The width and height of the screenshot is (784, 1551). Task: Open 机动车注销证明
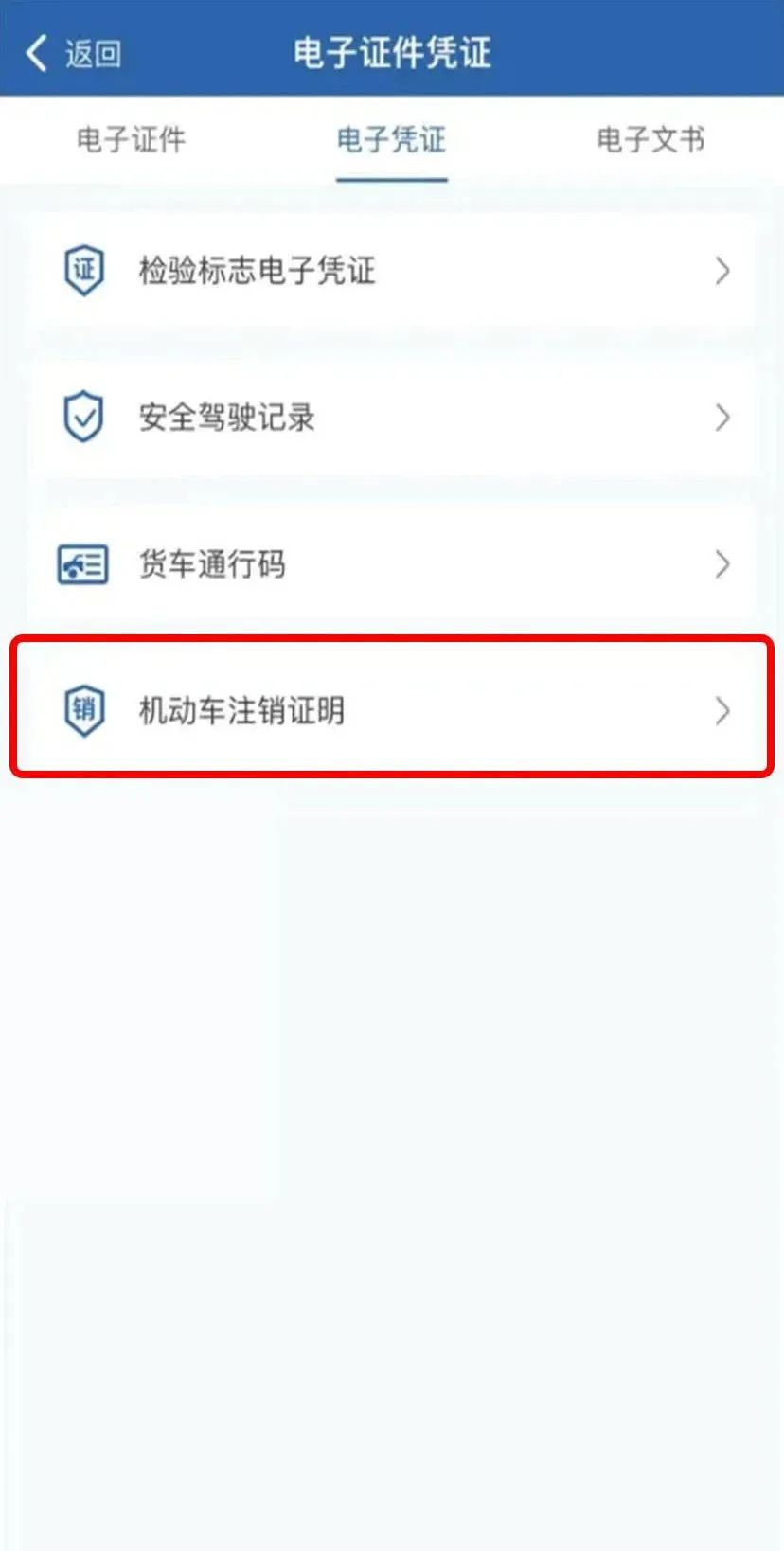tap(392, 710)
